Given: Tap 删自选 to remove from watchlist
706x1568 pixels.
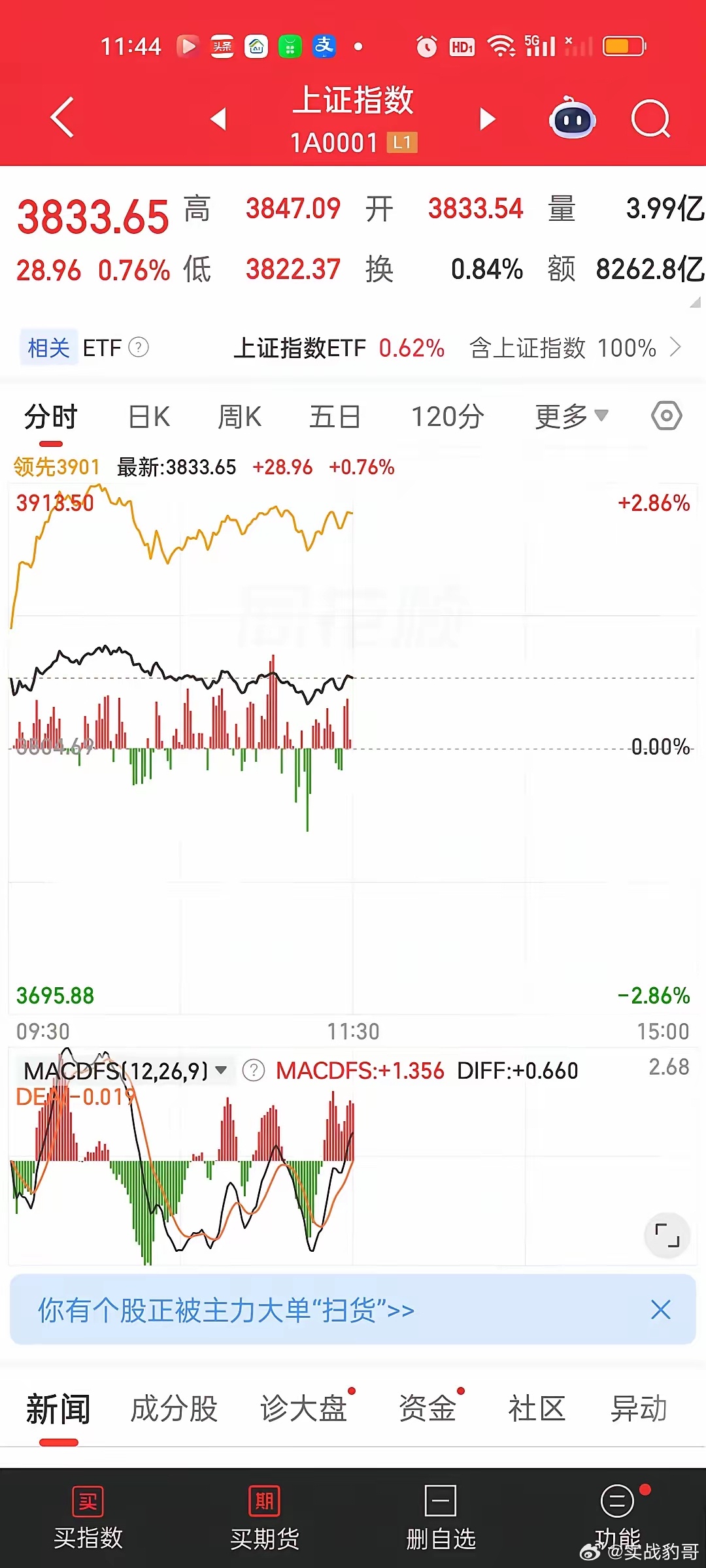Looking at the screenshot, I should (441, 1518).
